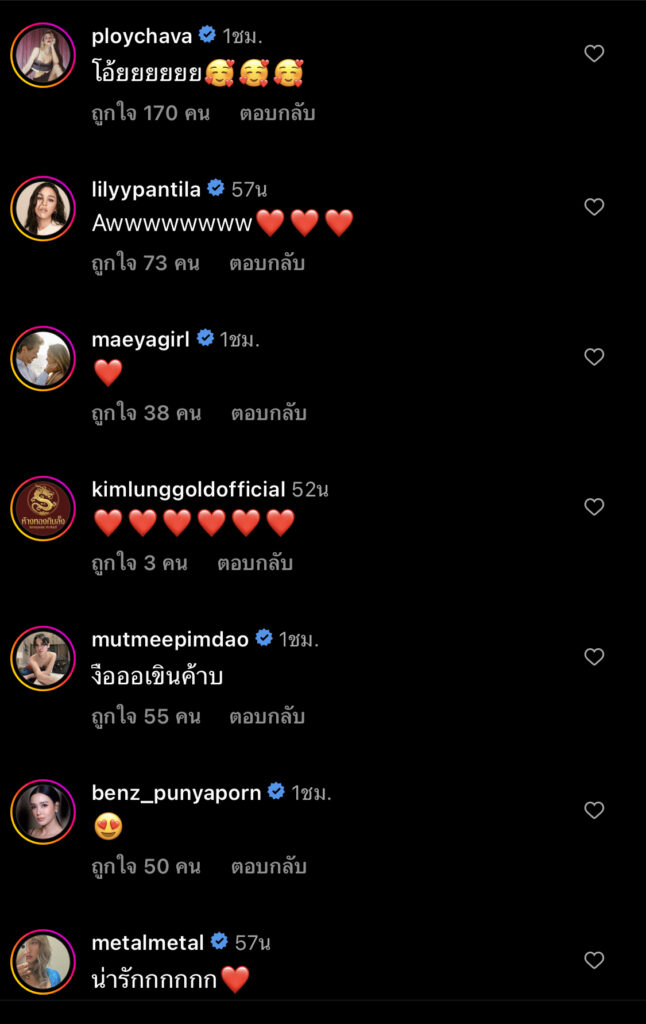This screenshot has width=646, height=1024.
Task: Reply to mutmeepimdao's comment
Action: (x=267, y=716)
